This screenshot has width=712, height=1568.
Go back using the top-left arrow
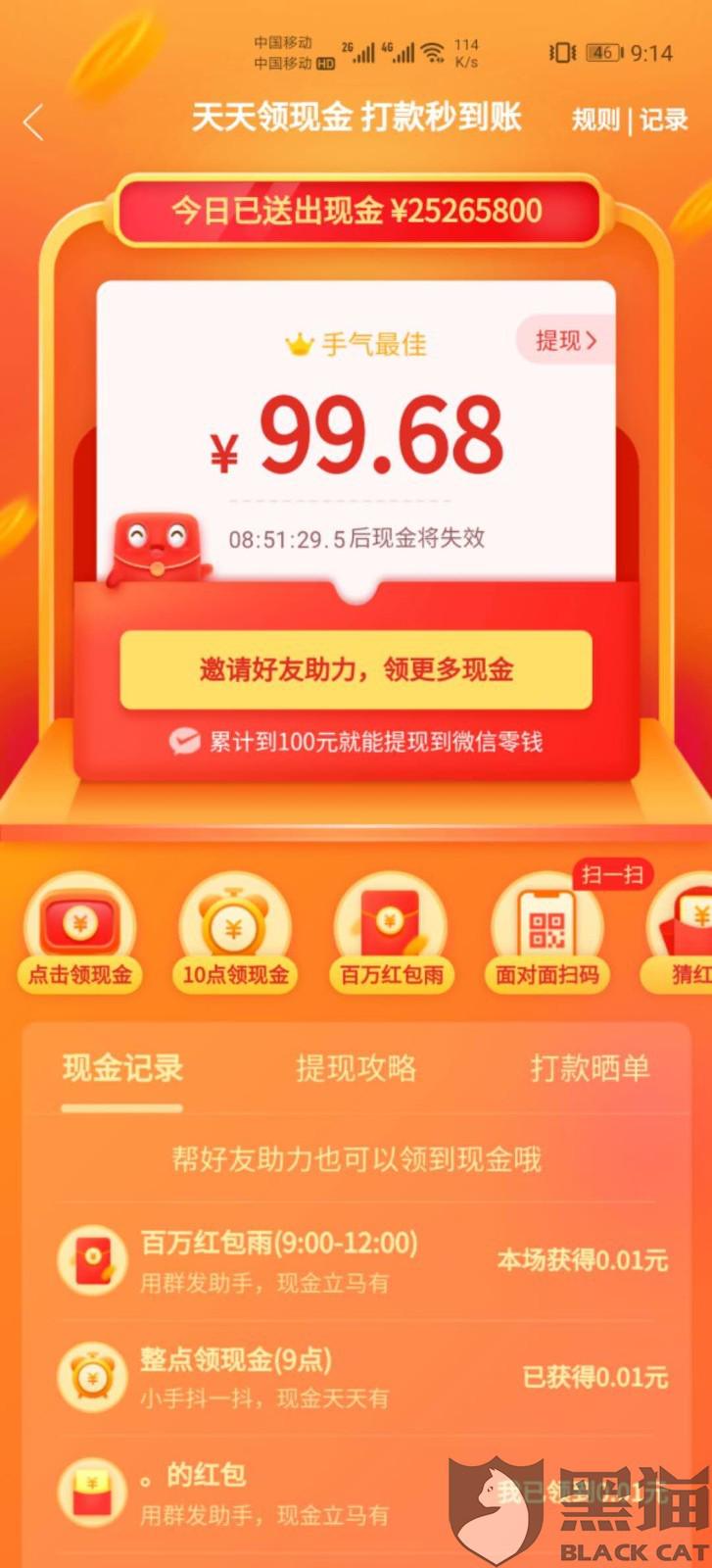[34, 123]
